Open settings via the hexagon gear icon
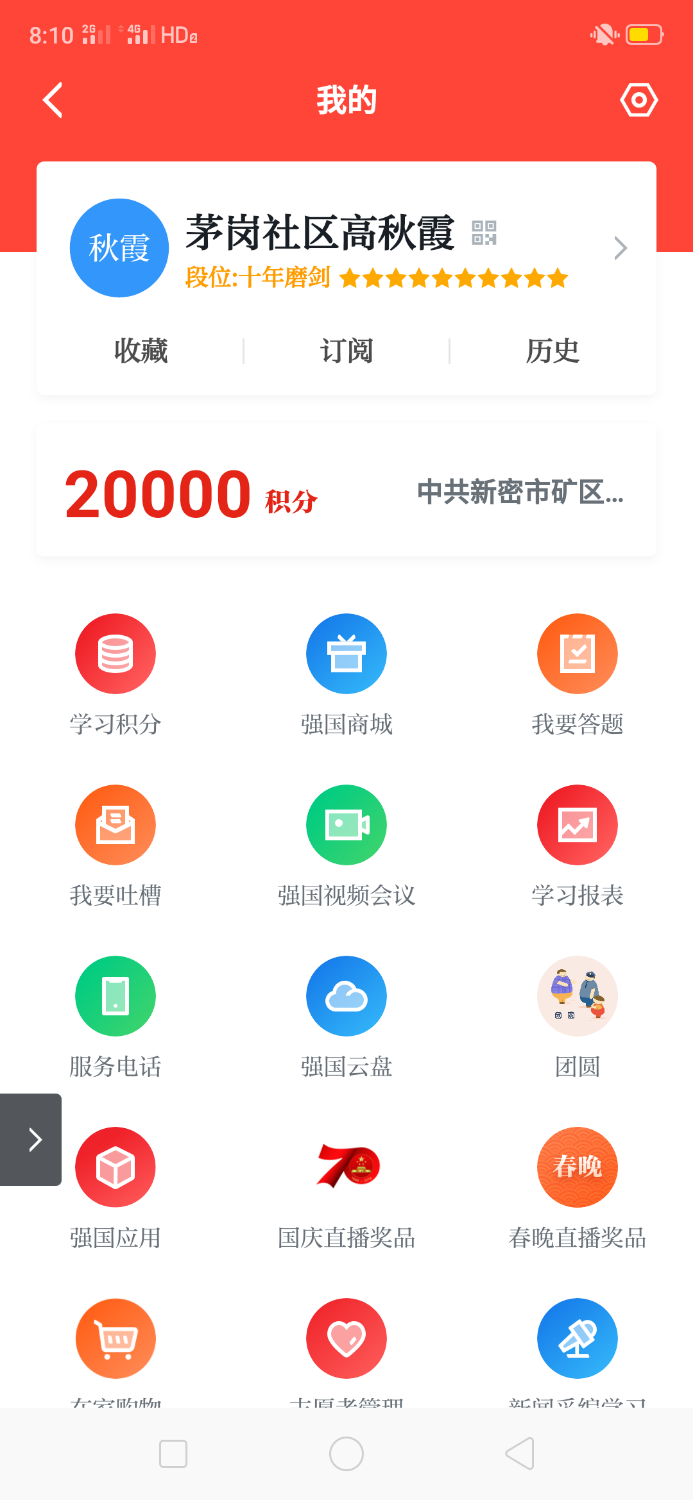This screenshot has height=1500, width=693. point(638,100)
